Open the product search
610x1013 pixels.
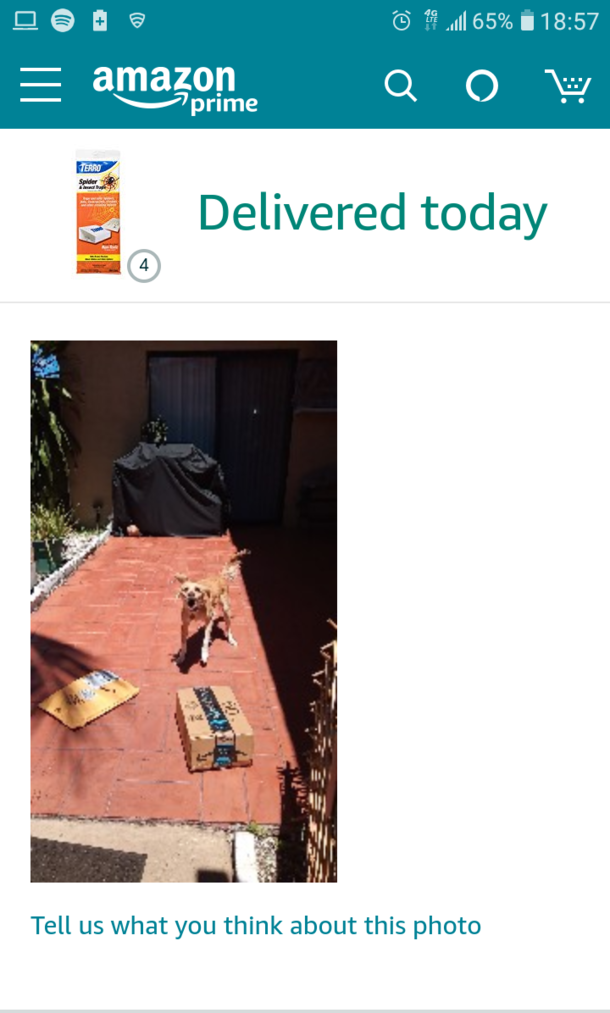point(400,87)
